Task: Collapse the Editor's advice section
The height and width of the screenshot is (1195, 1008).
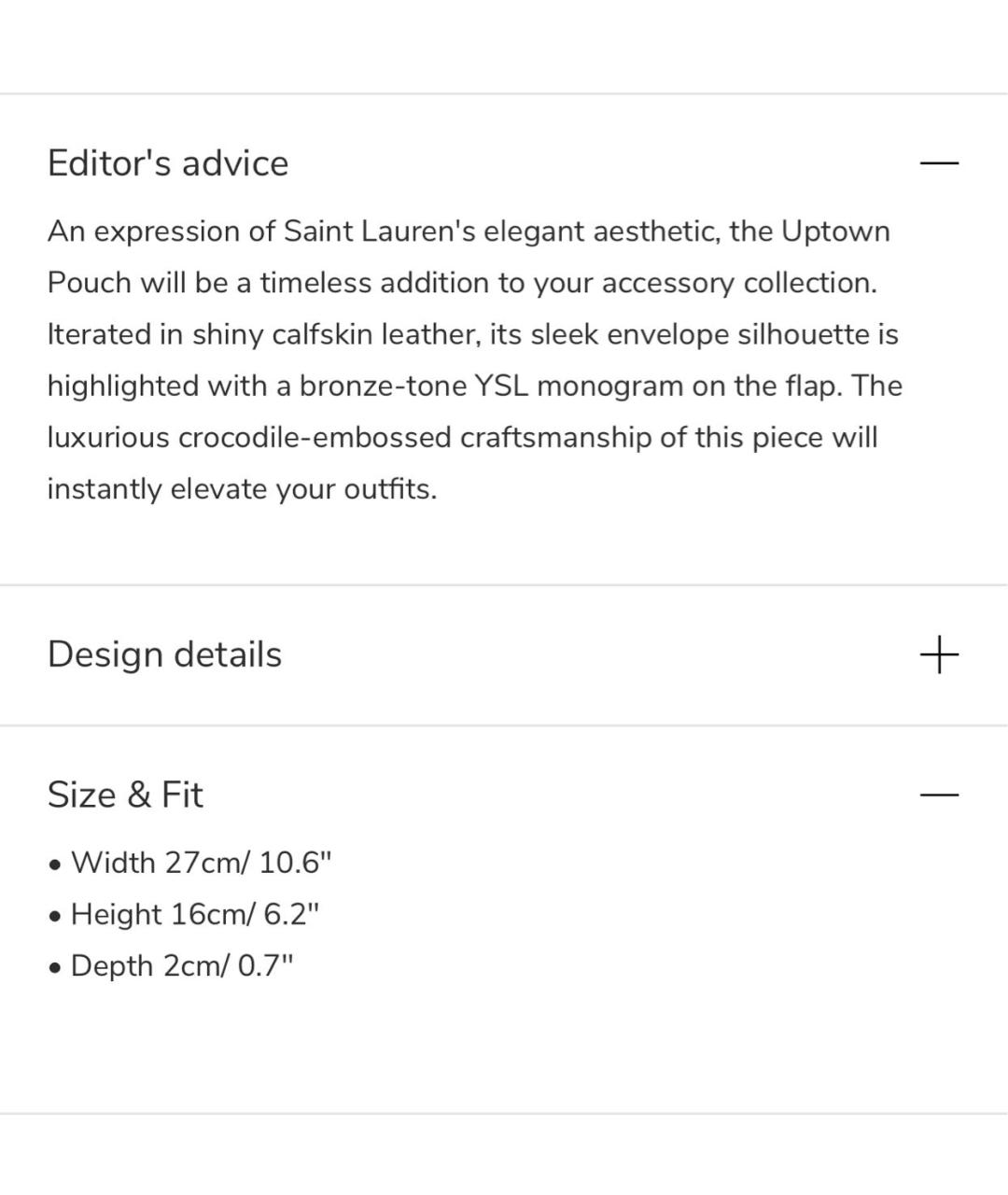Action: [939, 163]
